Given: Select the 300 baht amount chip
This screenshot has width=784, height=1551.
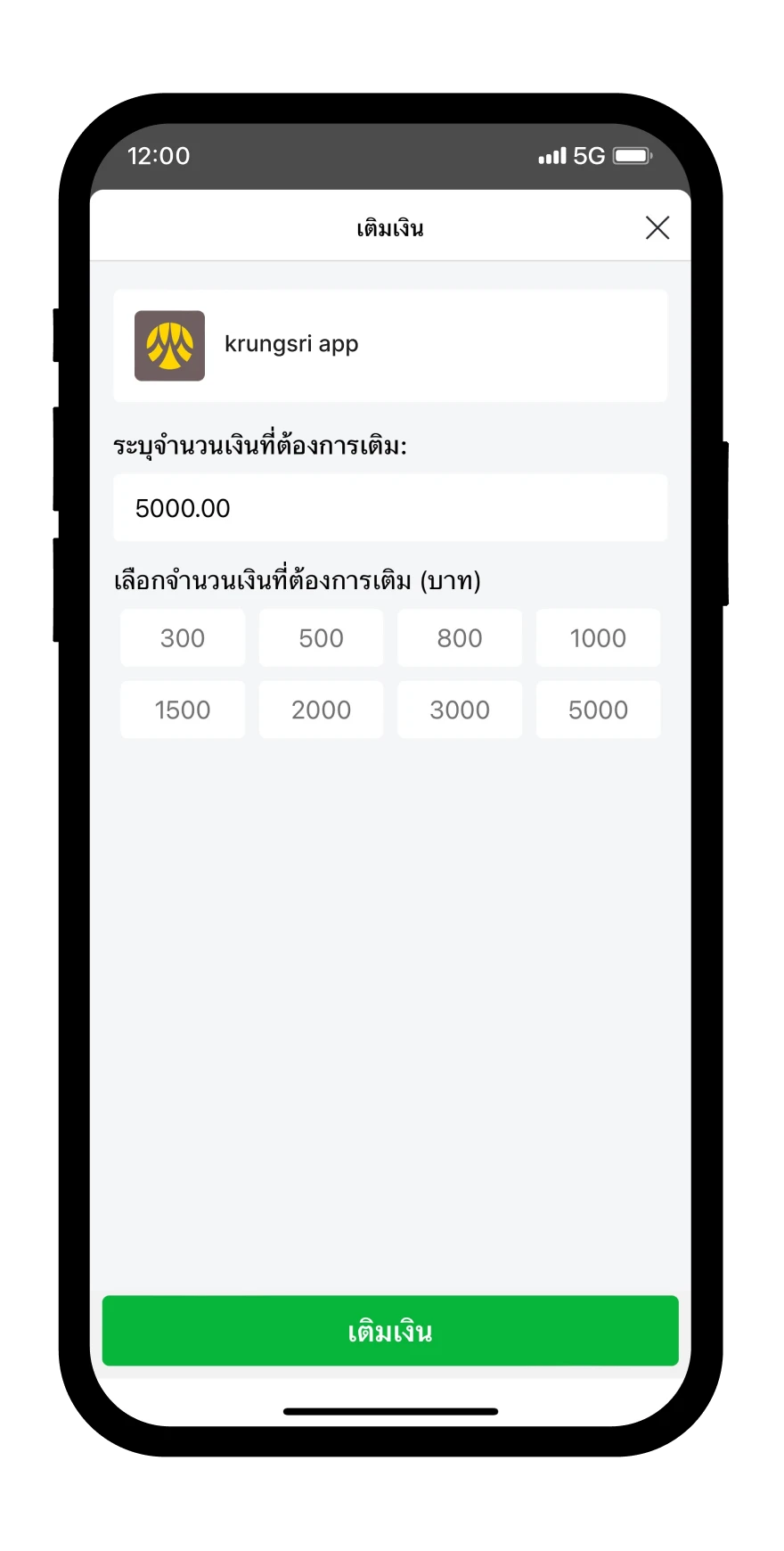Looking at the screenshot, I should point(183,638).
